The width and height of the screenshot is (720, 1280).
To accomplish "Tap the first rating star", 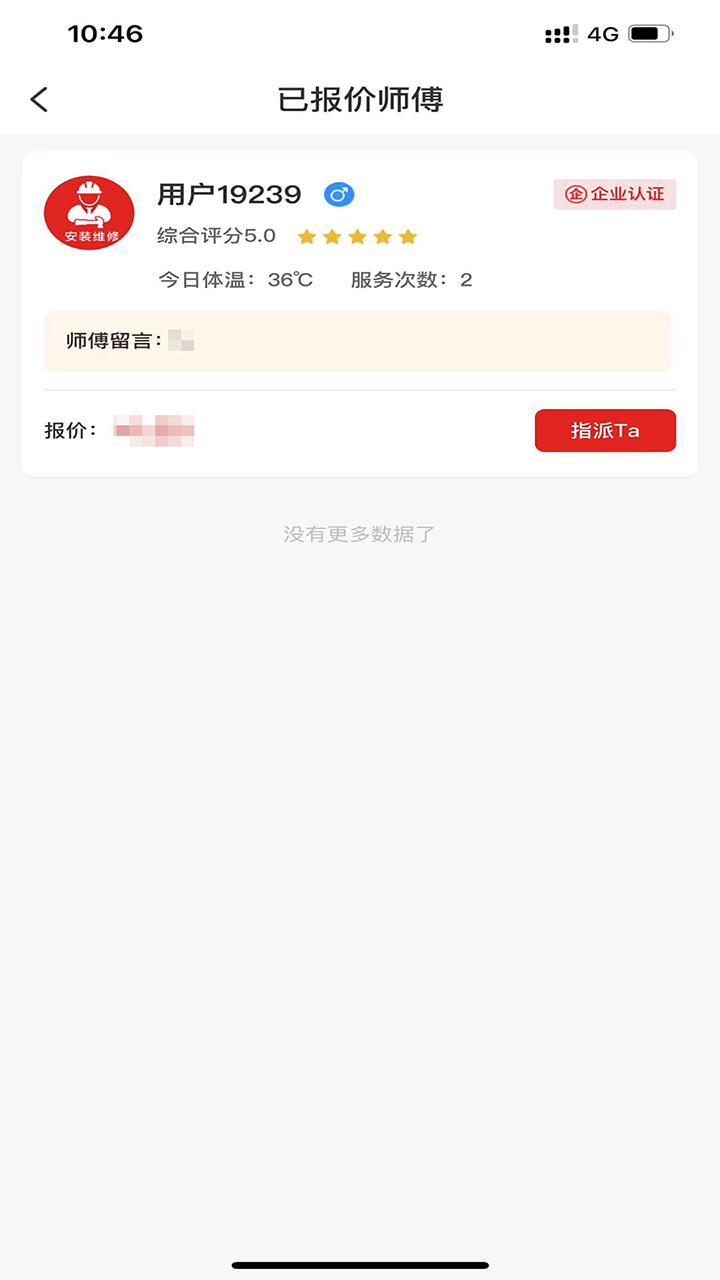I will (x=306, y=236).
